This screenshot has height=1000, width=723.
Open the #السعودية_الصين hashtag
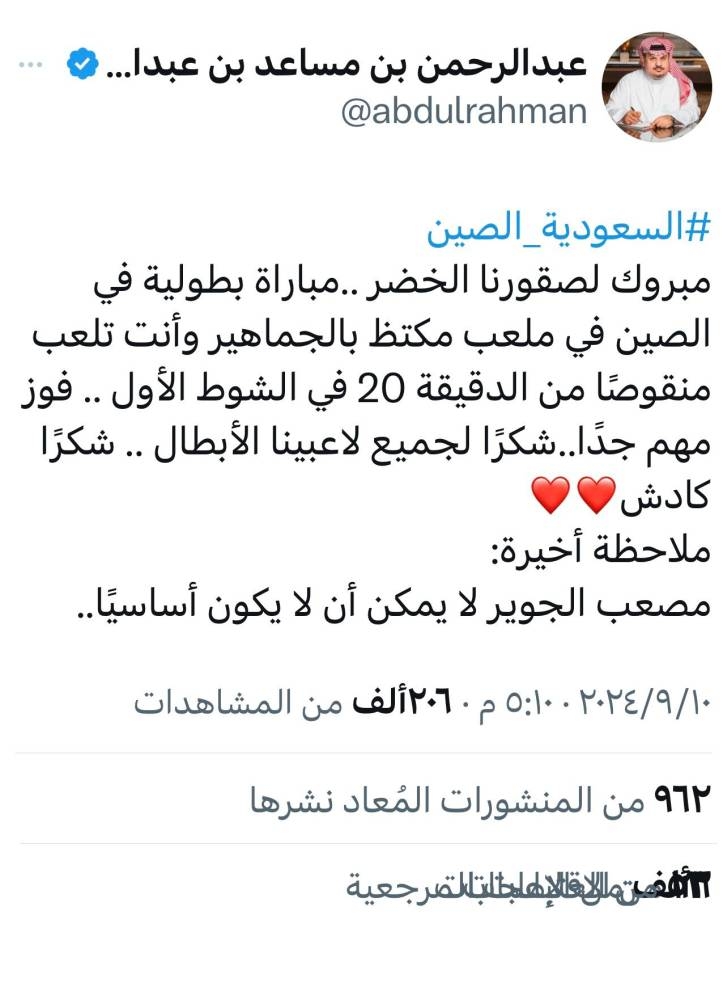click(x=566, y=228)
